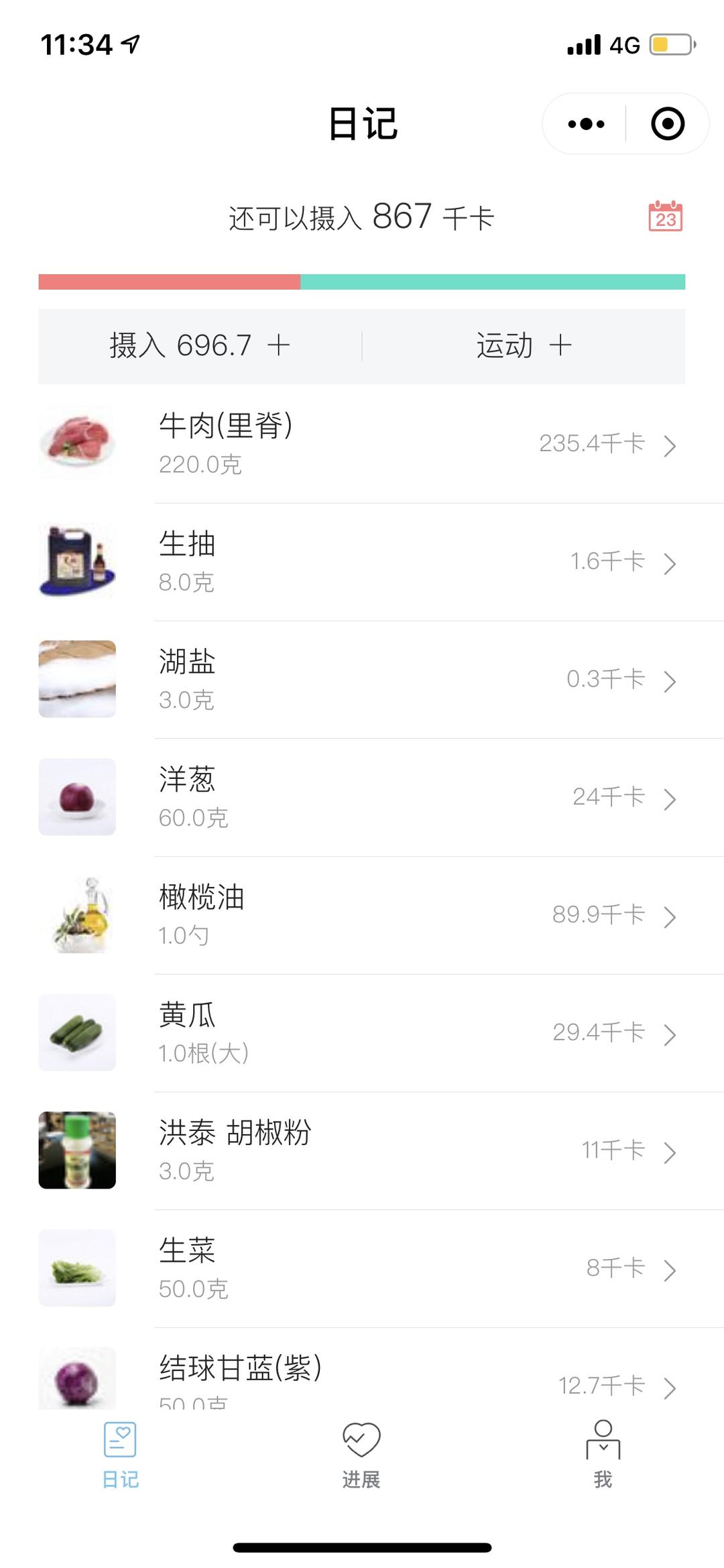Select the 橄榄油 entry
The image size is (724, 1568).
(362, 916)
